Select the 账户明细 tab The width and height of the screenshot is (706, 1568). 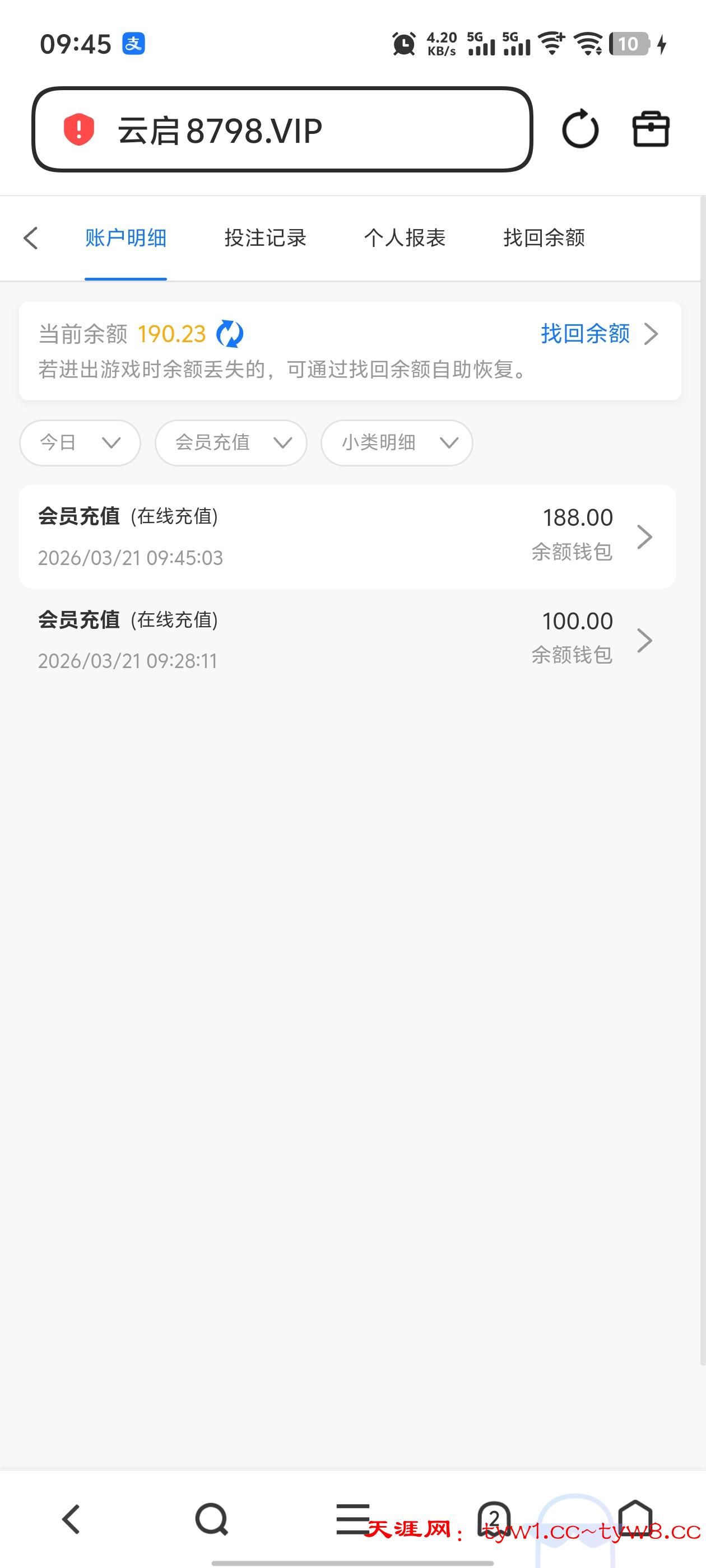click(x=126, y=238)
